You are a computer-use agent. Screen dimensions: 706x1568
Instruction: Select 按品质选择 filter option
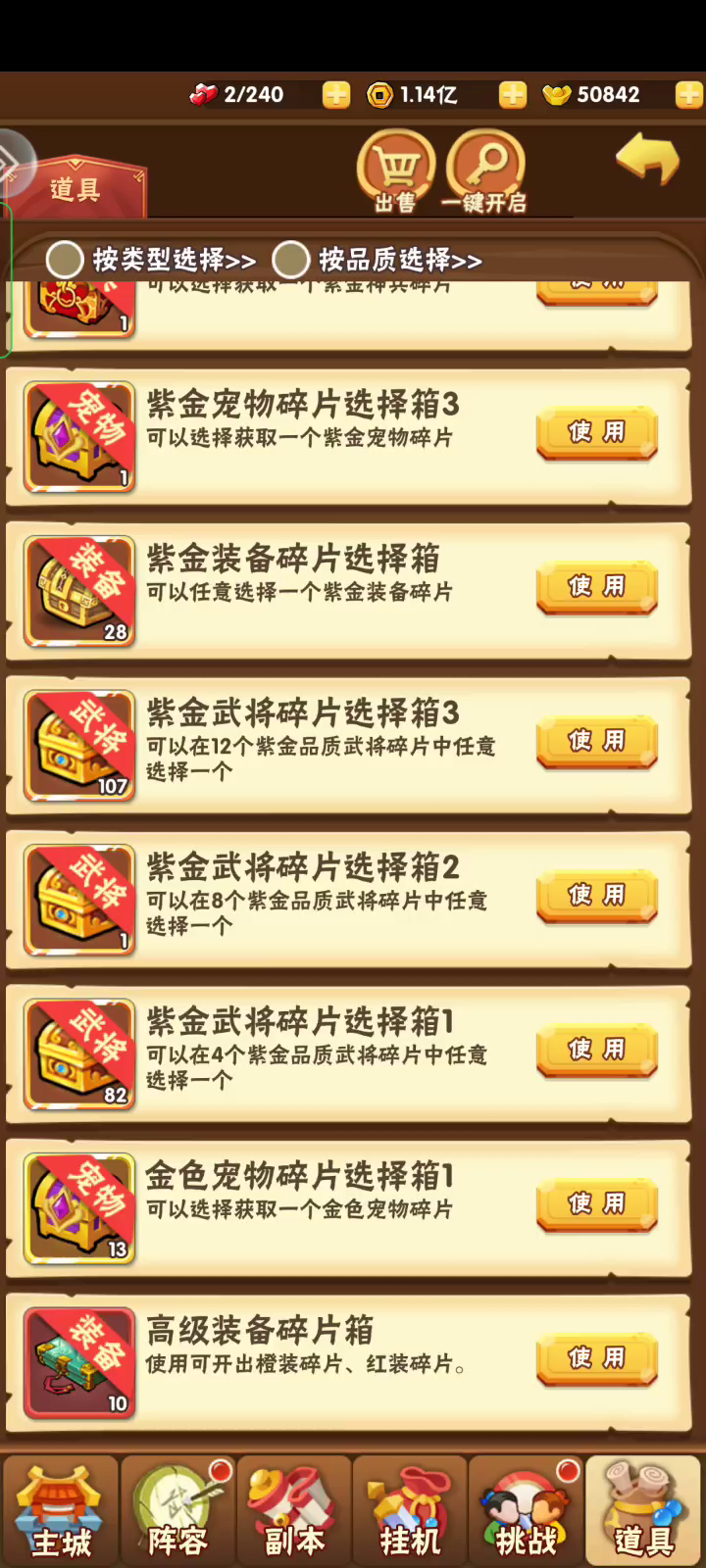[378, 260]
